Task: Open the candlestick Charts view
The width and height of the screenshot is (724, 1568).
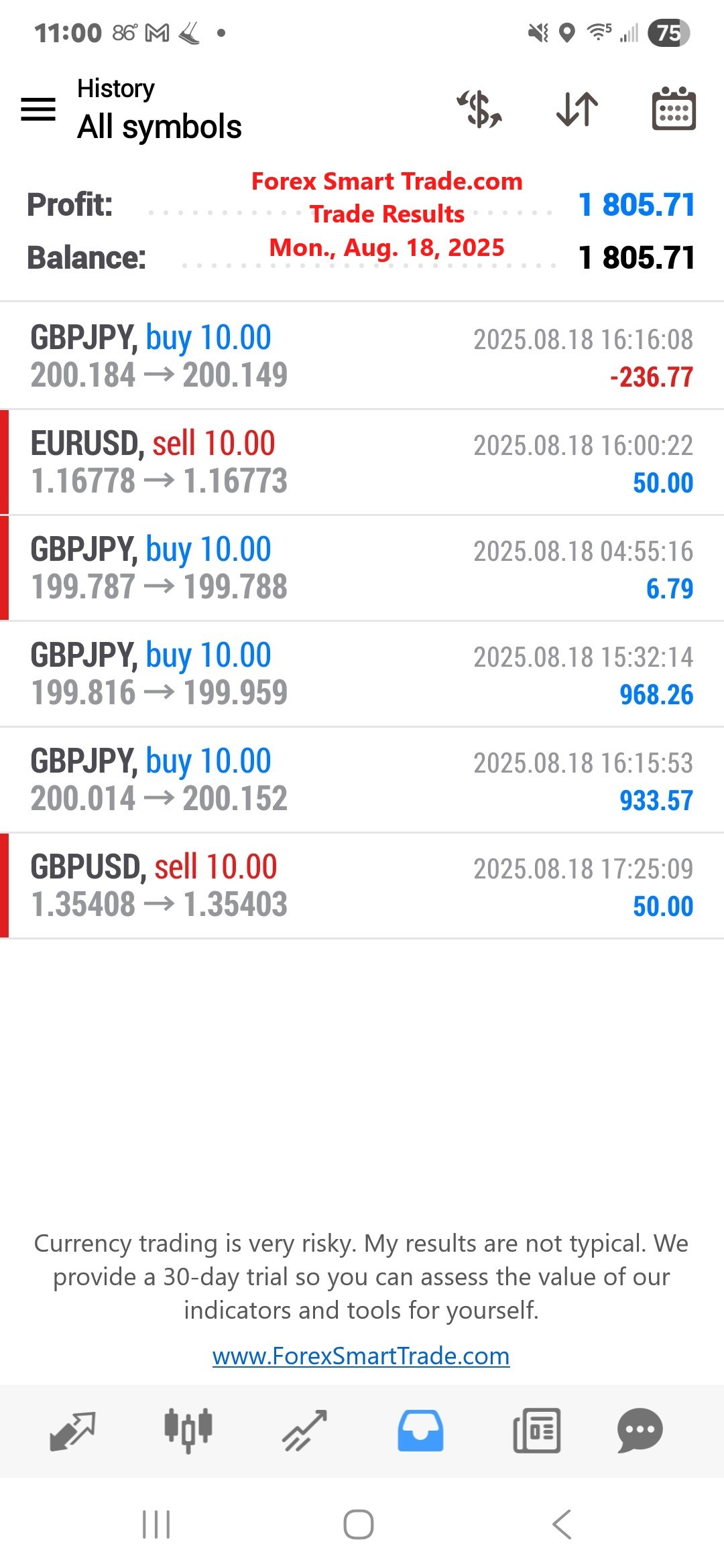Action: 188,1431
